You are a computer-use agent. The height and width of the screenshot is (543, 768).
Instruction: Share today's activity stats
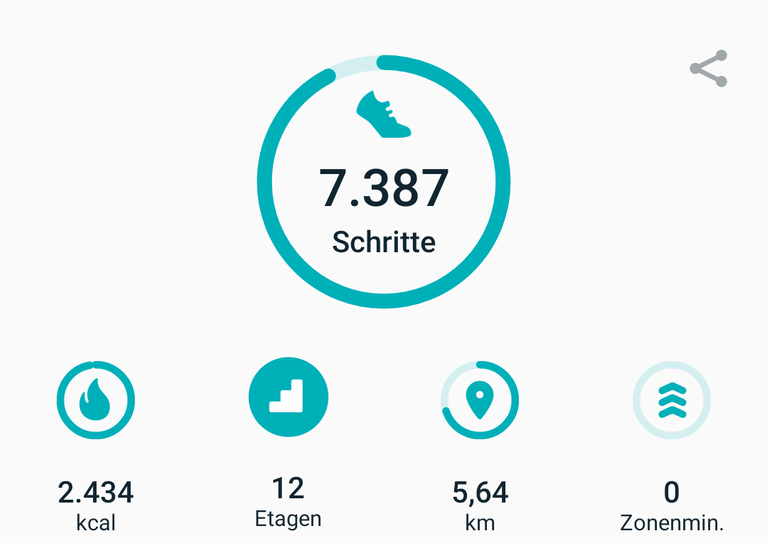click(x=708, y=69)
